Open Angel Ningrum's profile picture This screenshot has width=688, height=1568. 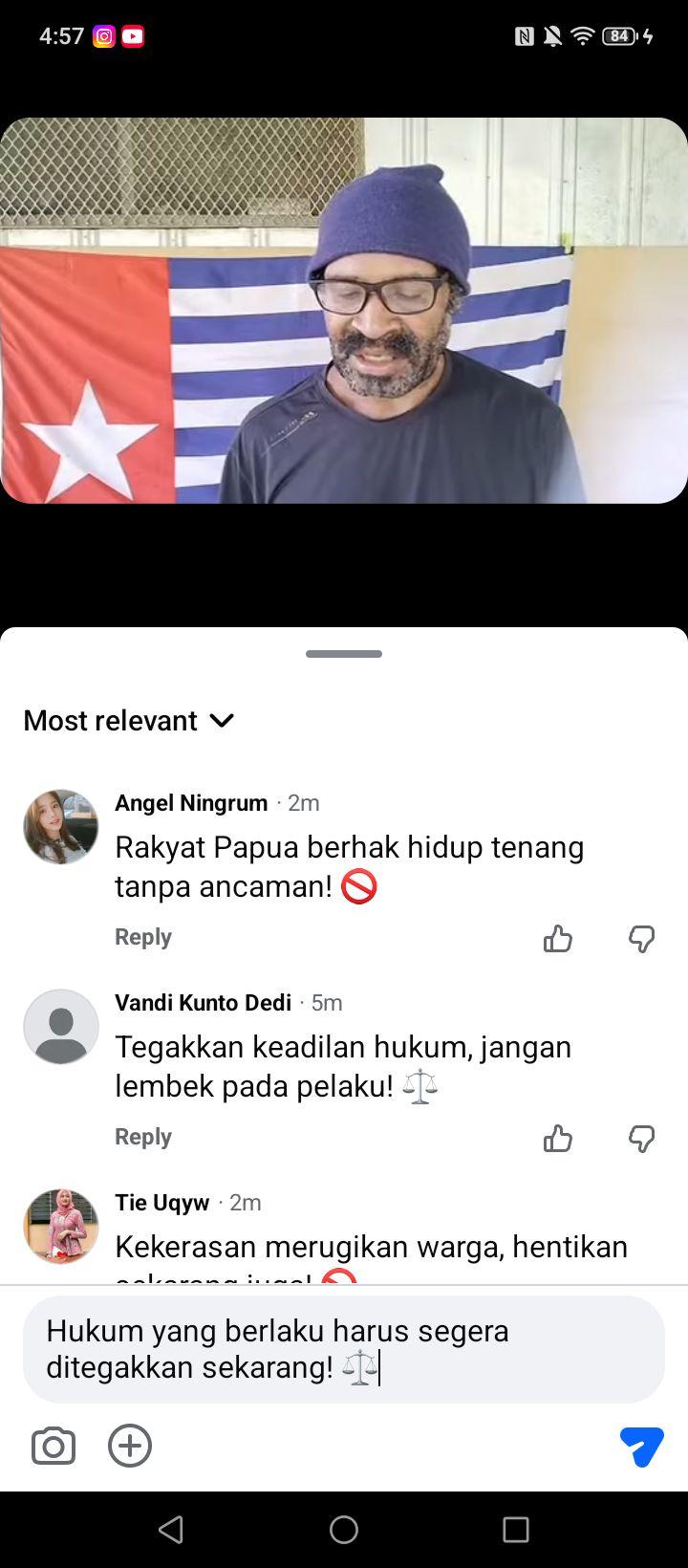click(x=61, y=827)
